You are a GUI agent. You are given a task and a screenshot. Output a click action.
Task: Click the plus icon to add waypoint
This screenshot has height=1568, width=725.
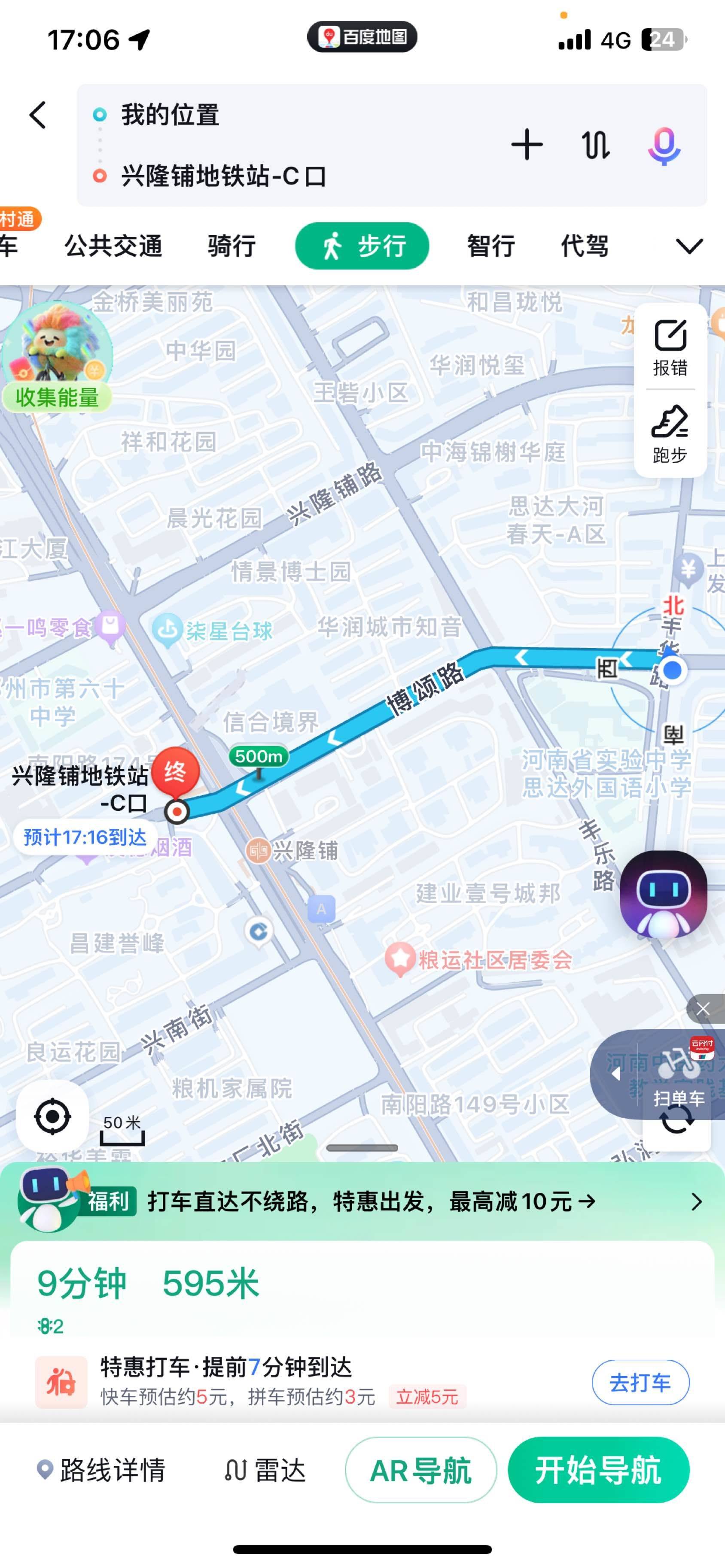tap(527, 144)
